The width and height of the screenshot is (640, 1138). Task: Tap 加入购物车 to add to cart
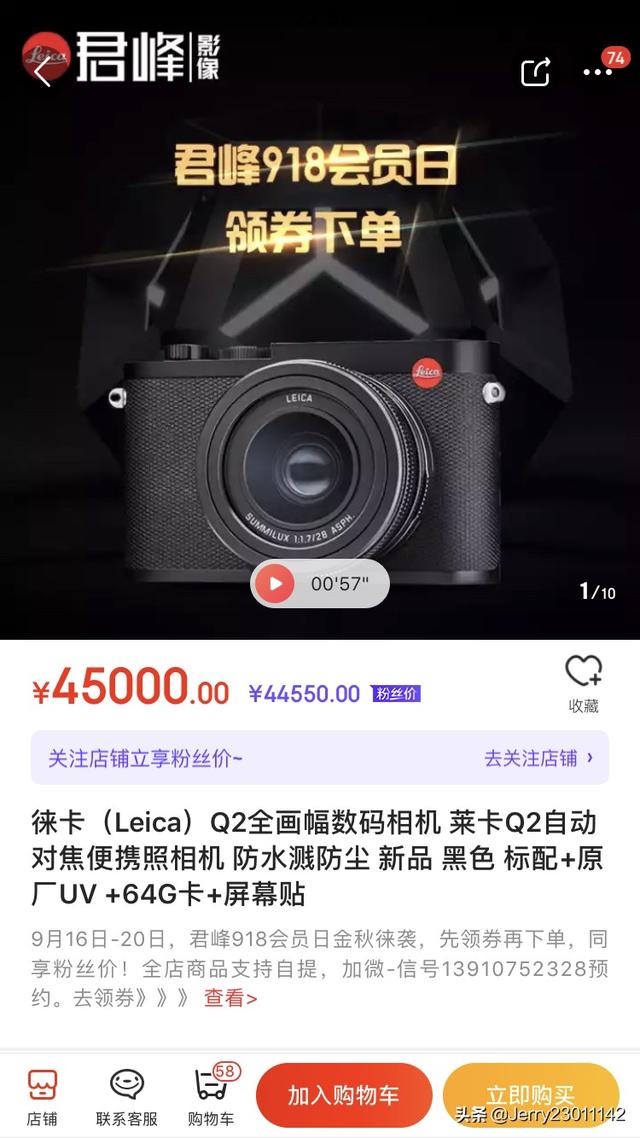coord(344,1096)
